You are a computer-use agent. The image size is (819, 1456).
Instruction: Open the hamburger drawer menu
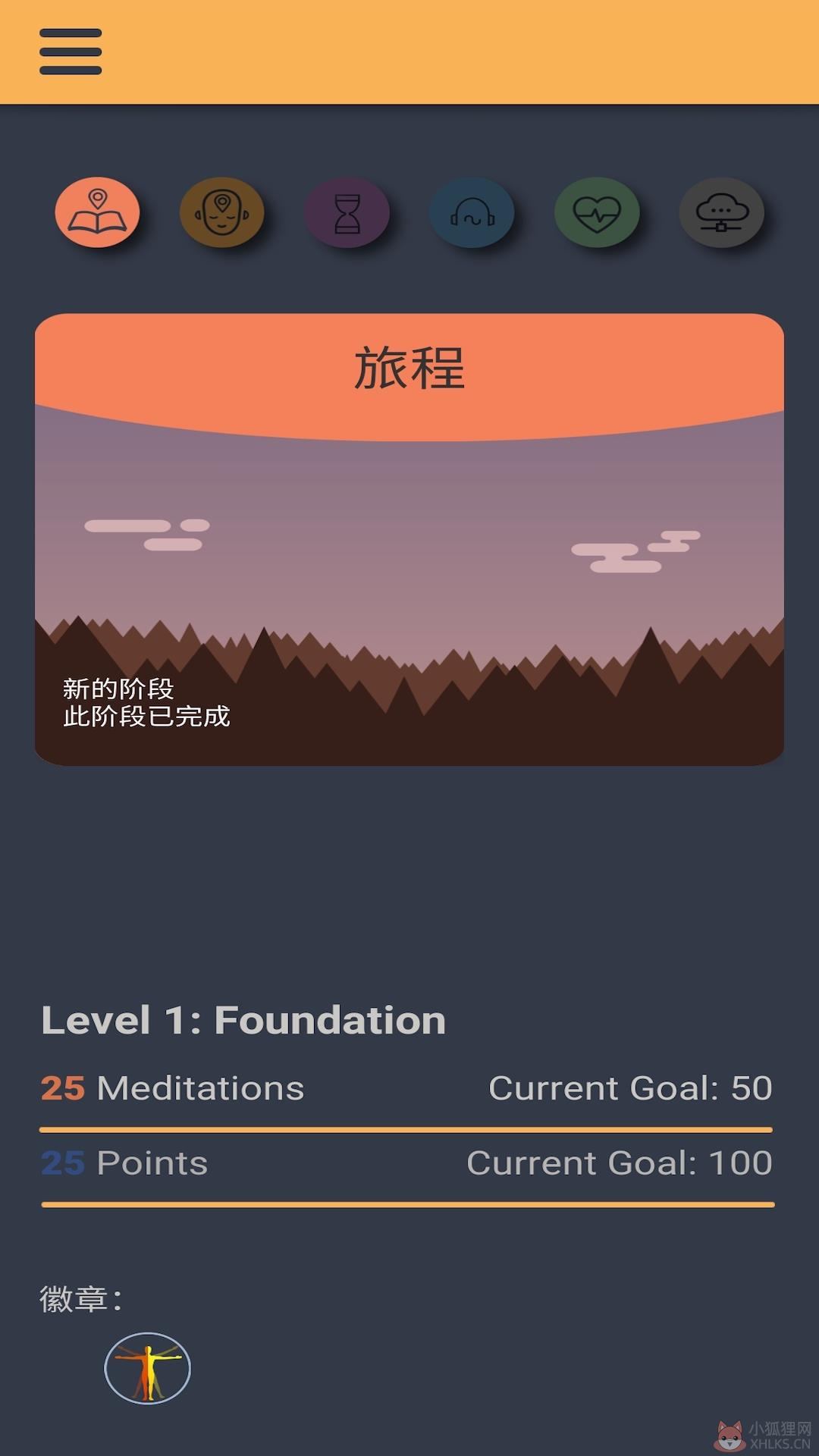71,52
